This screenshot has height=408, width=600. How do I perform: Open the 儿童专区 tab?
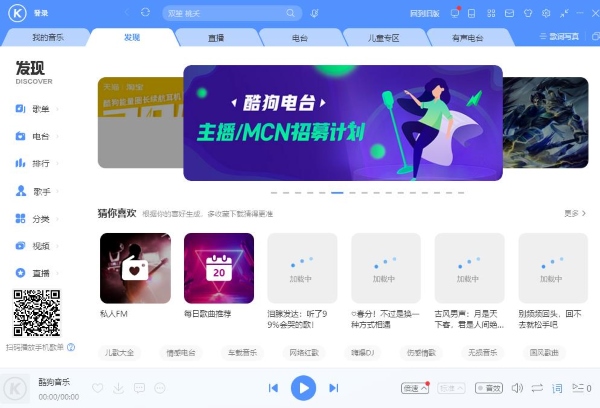pos(384,37)
